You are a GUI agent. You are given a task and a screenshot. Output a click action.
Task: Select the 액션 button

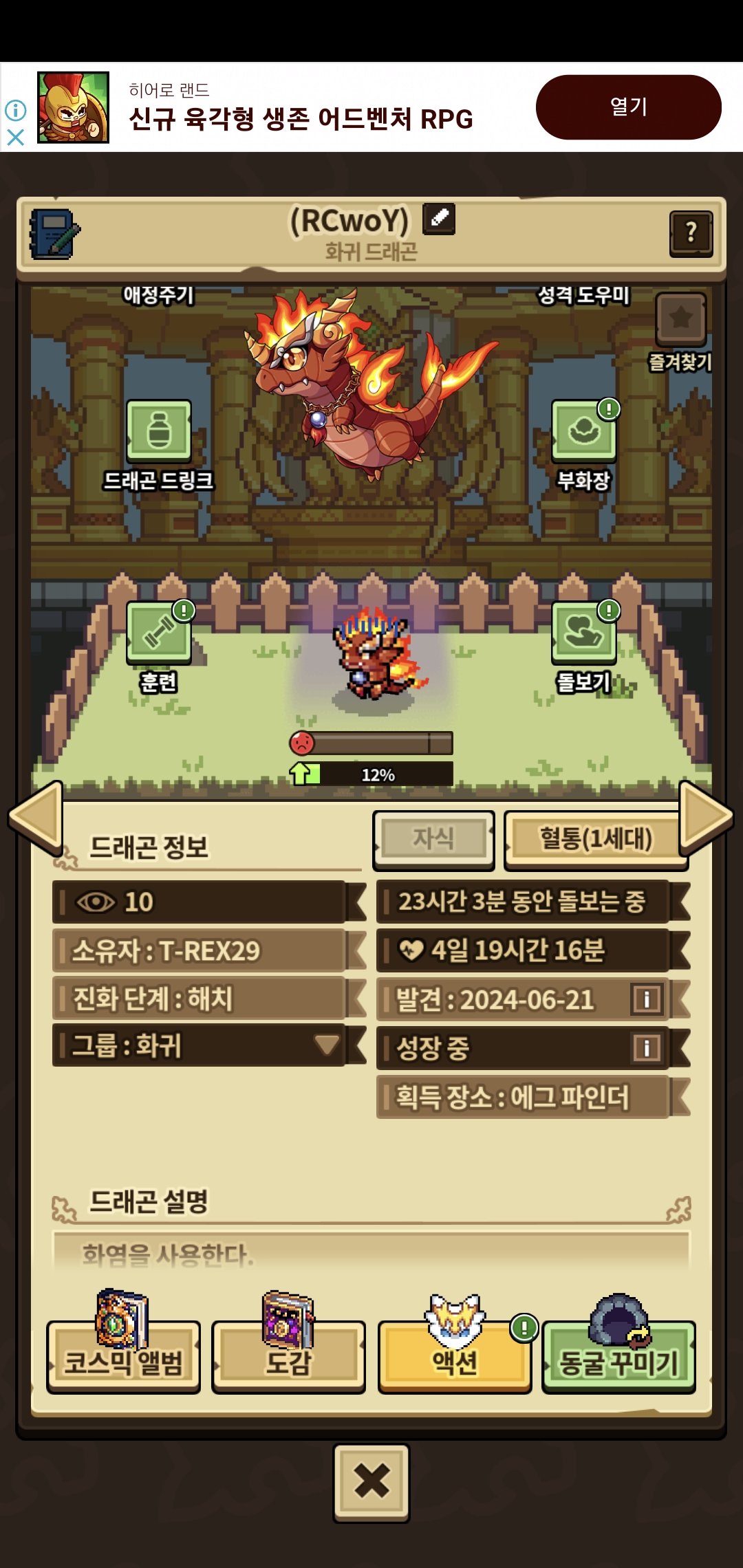[455, 1358]
